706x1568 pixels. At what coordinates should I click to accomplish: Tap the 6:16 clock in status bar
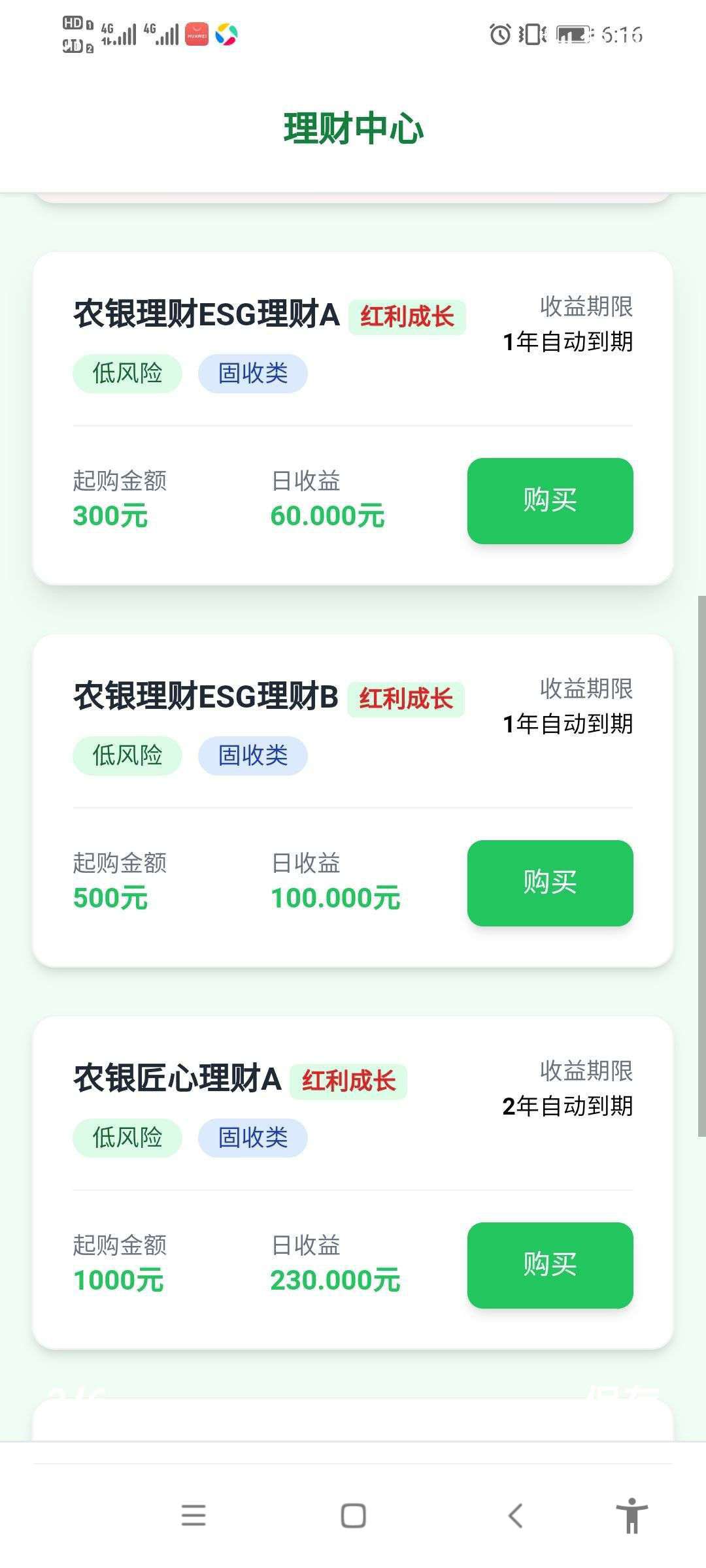click(622, 36)
